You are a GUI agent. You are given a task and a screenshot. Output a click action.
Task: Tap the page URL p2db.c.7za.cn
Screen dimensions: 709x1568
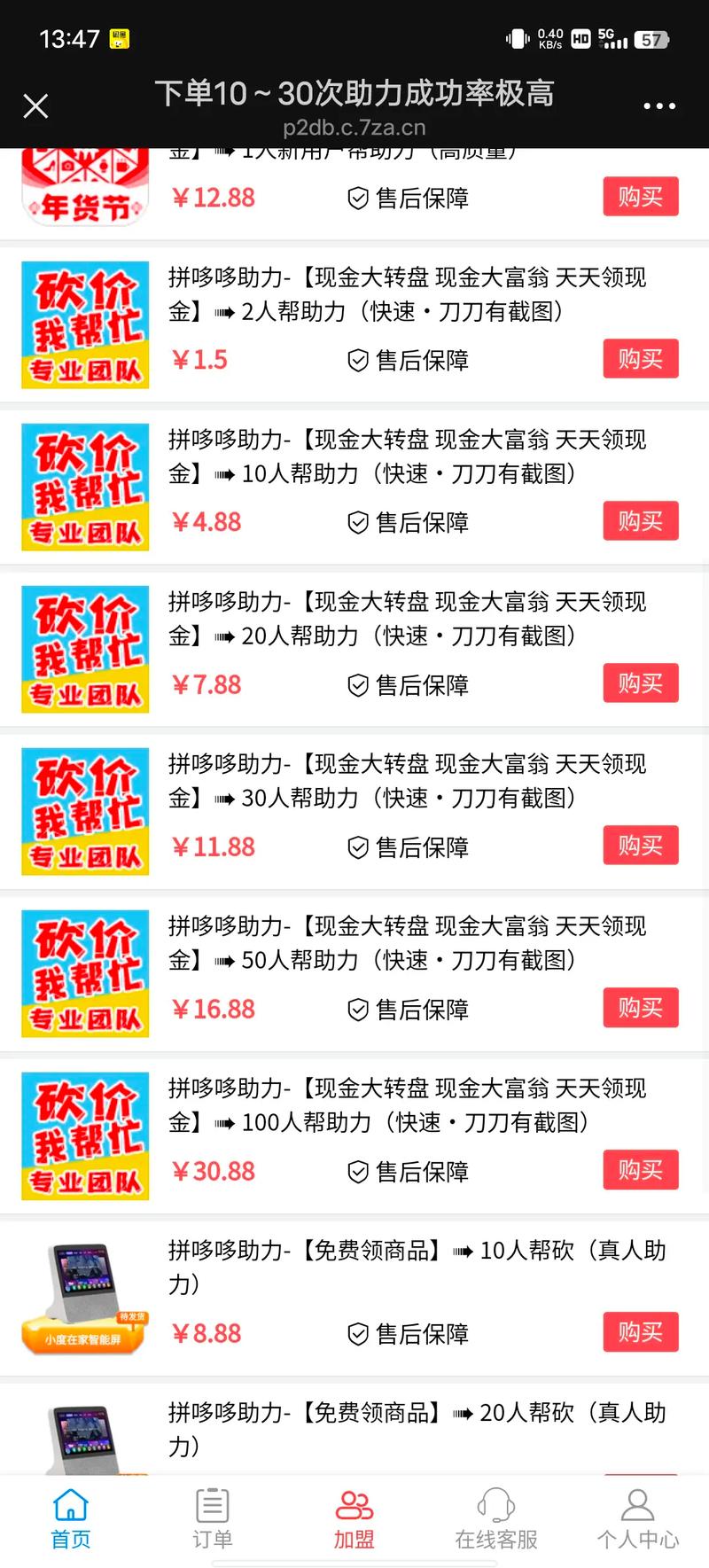pos(354,127)
